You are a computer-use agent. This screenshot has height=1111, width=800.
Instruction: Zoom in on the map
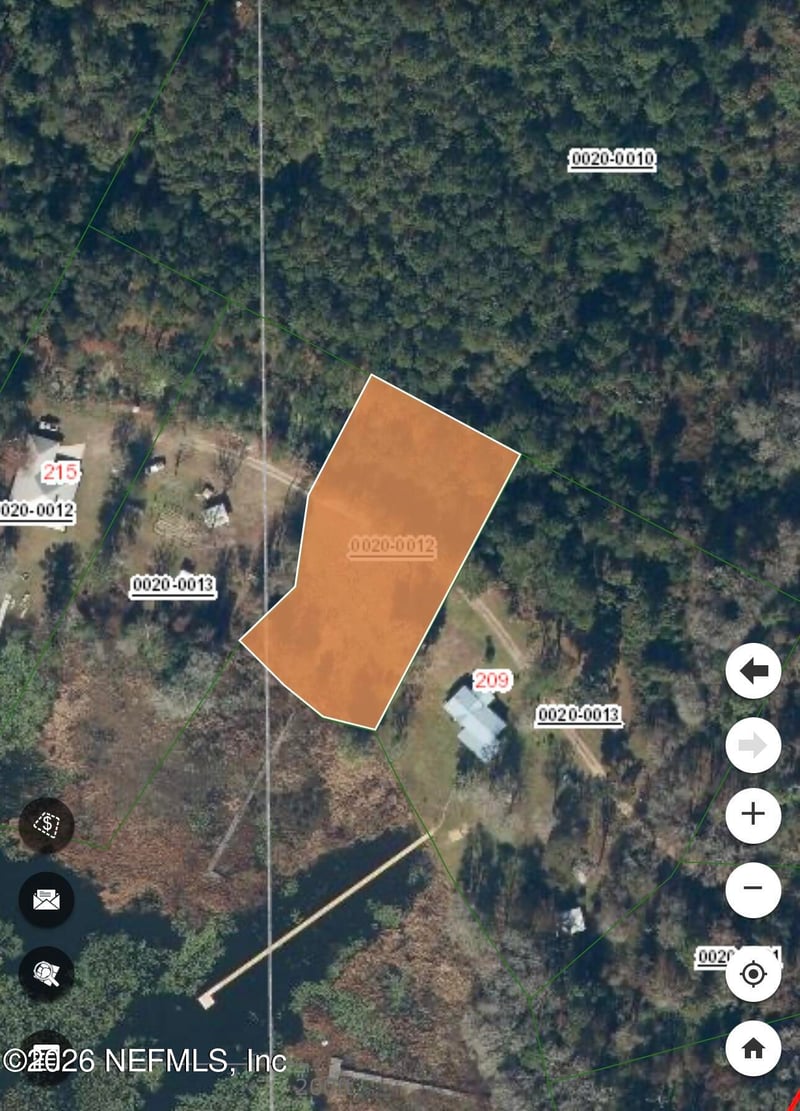[753, 816]
